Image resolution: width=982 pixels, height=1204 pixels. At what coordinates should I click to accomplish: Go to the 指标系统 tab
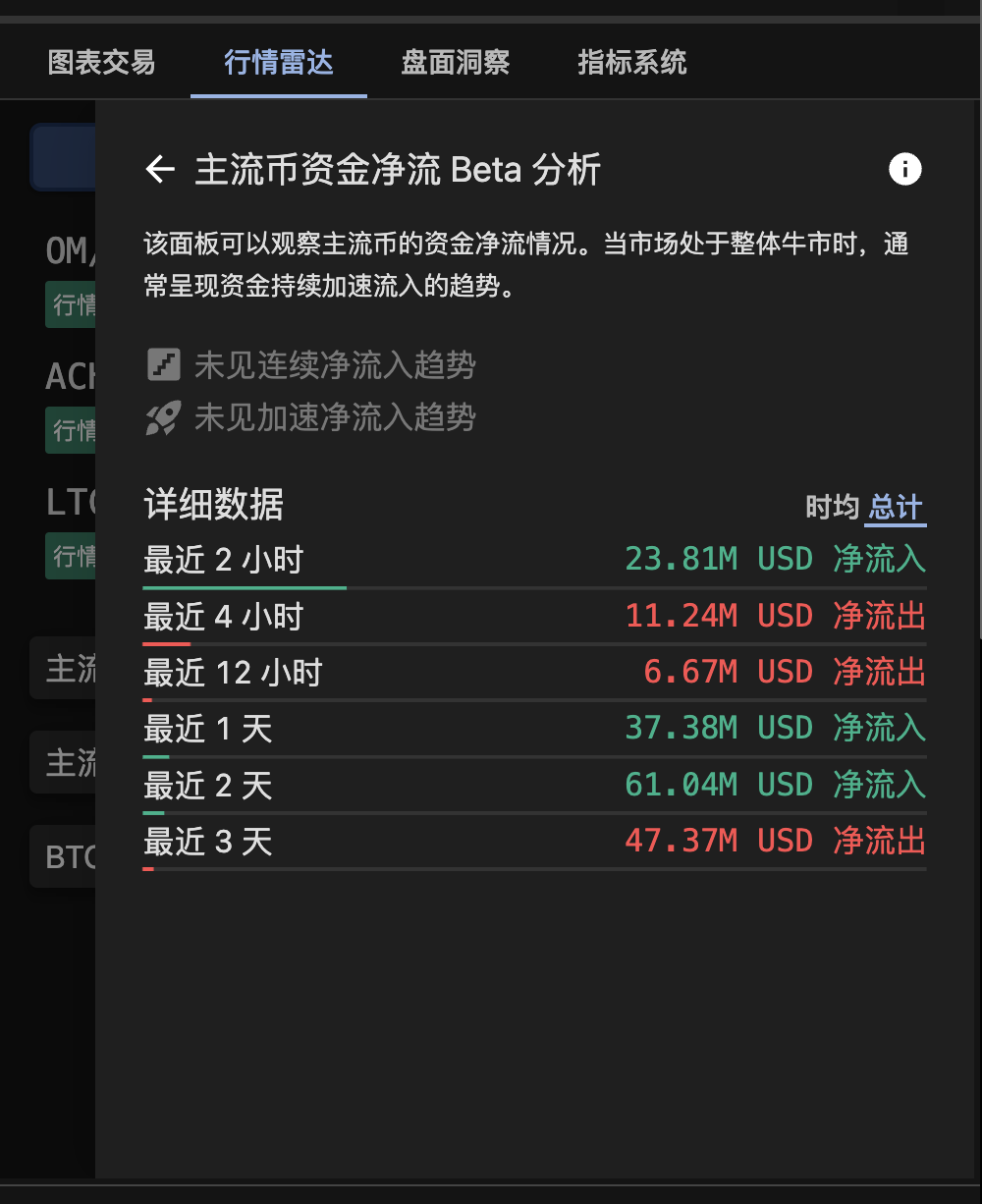(632, 63)
